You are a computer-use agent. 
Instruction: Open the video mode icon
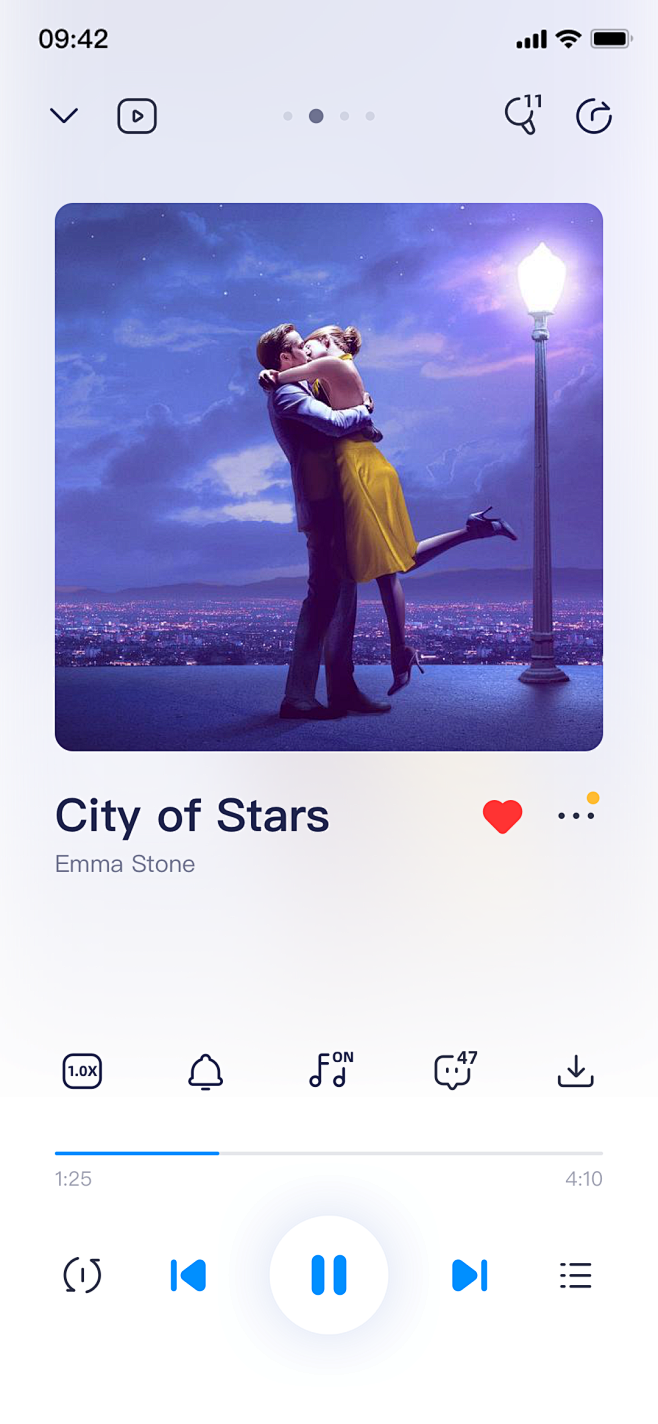[137, 116]
